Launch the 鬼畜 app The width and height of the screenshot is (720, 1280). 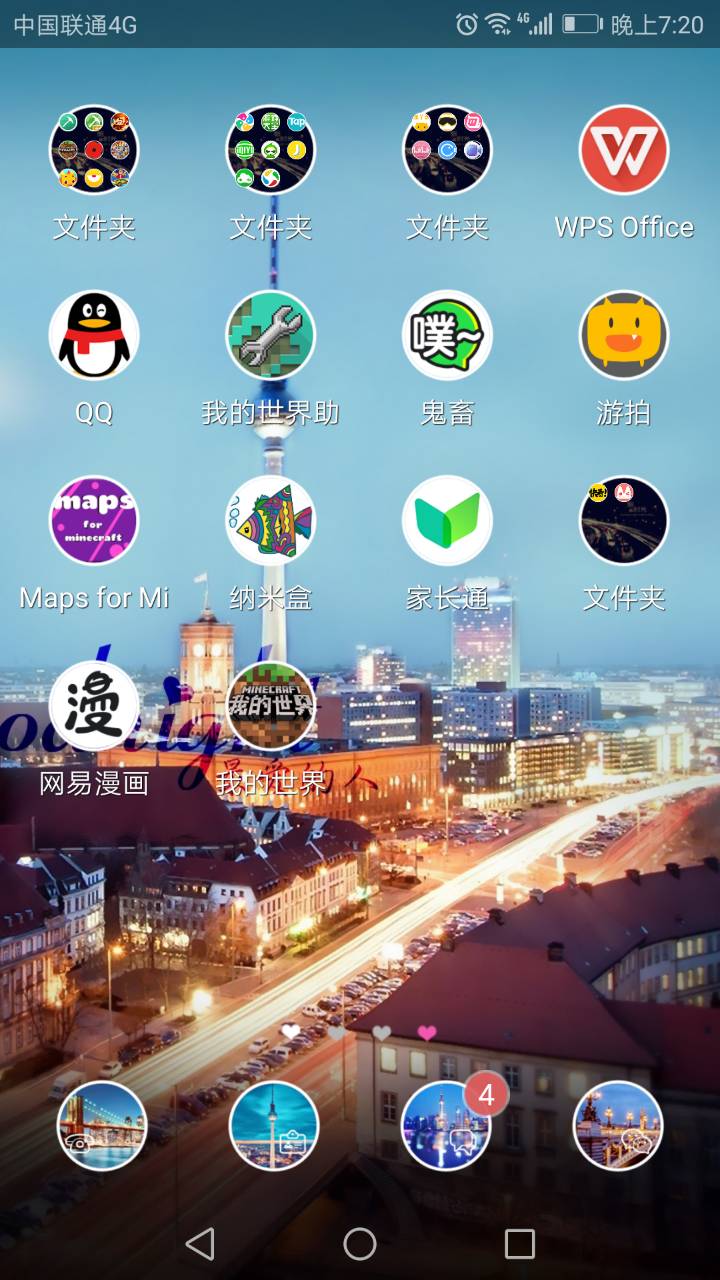[447, 336]
